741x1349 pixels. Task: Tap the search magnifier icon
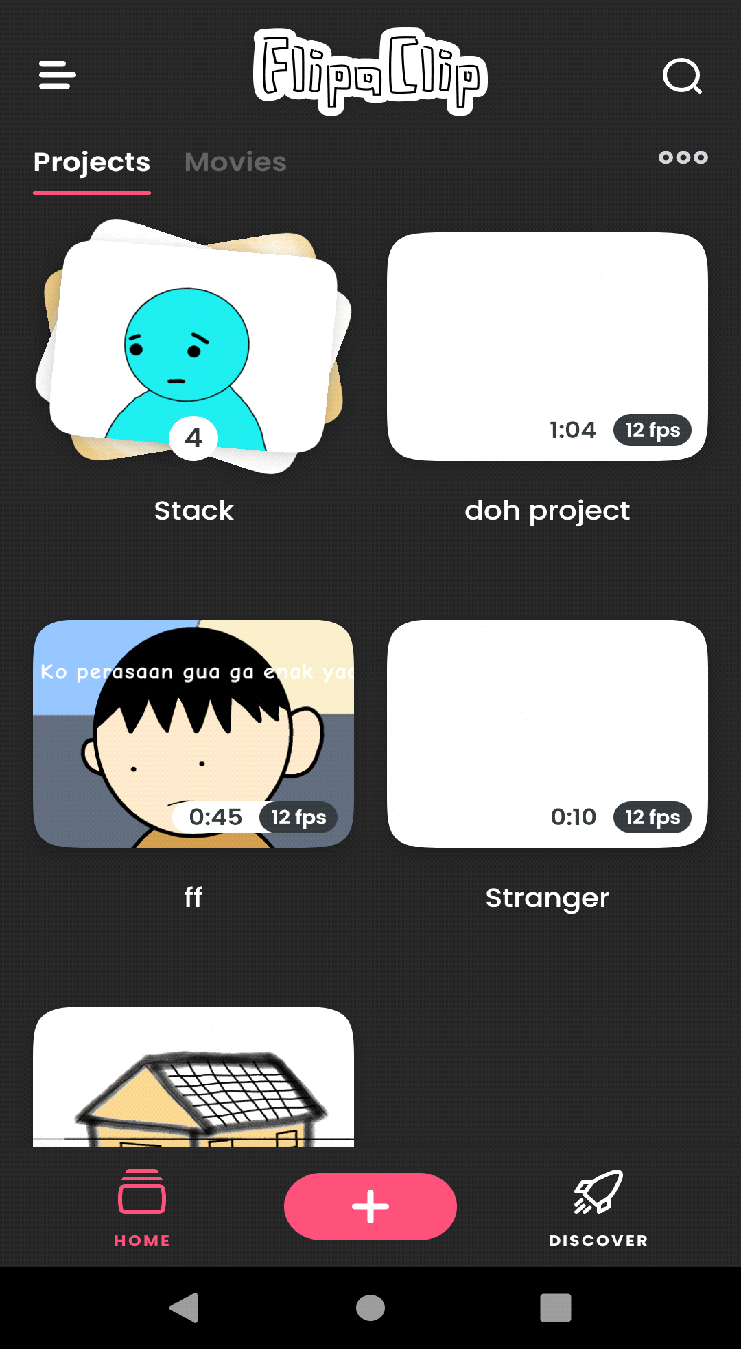[682, 76]
